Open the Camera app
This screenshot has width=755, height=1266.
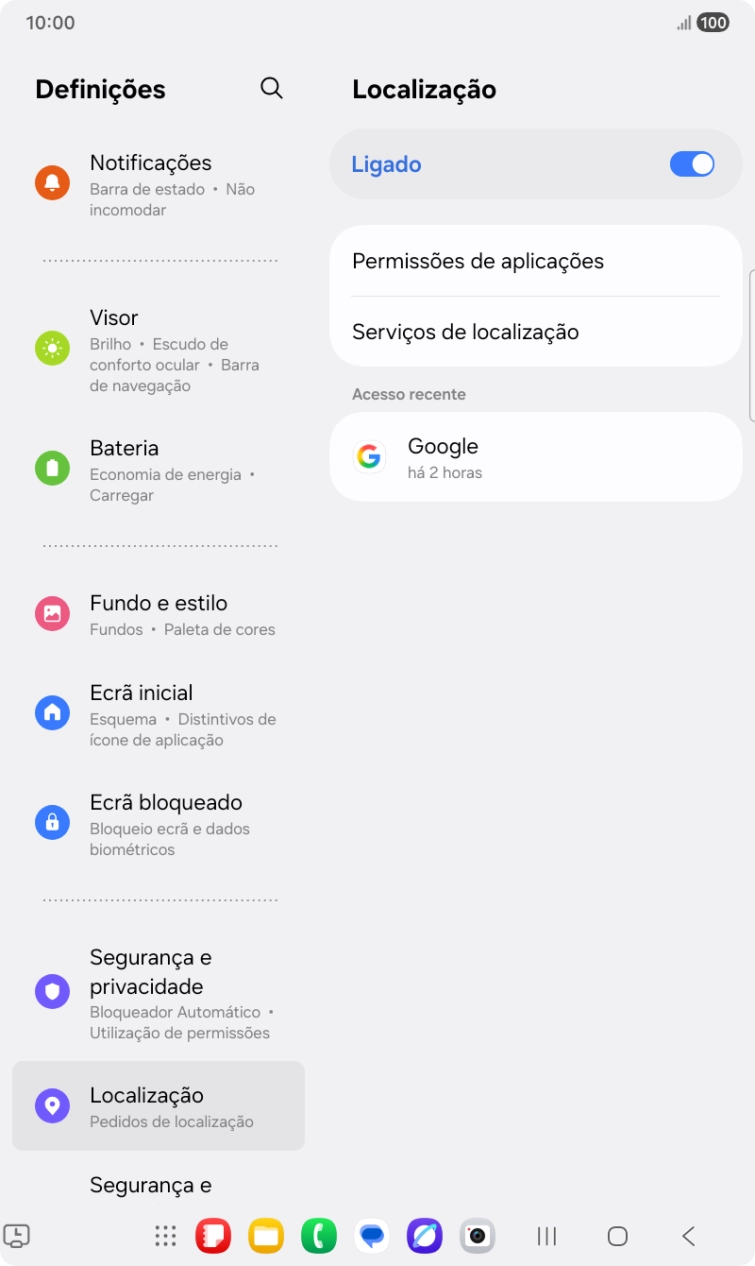coord(476,1236)
